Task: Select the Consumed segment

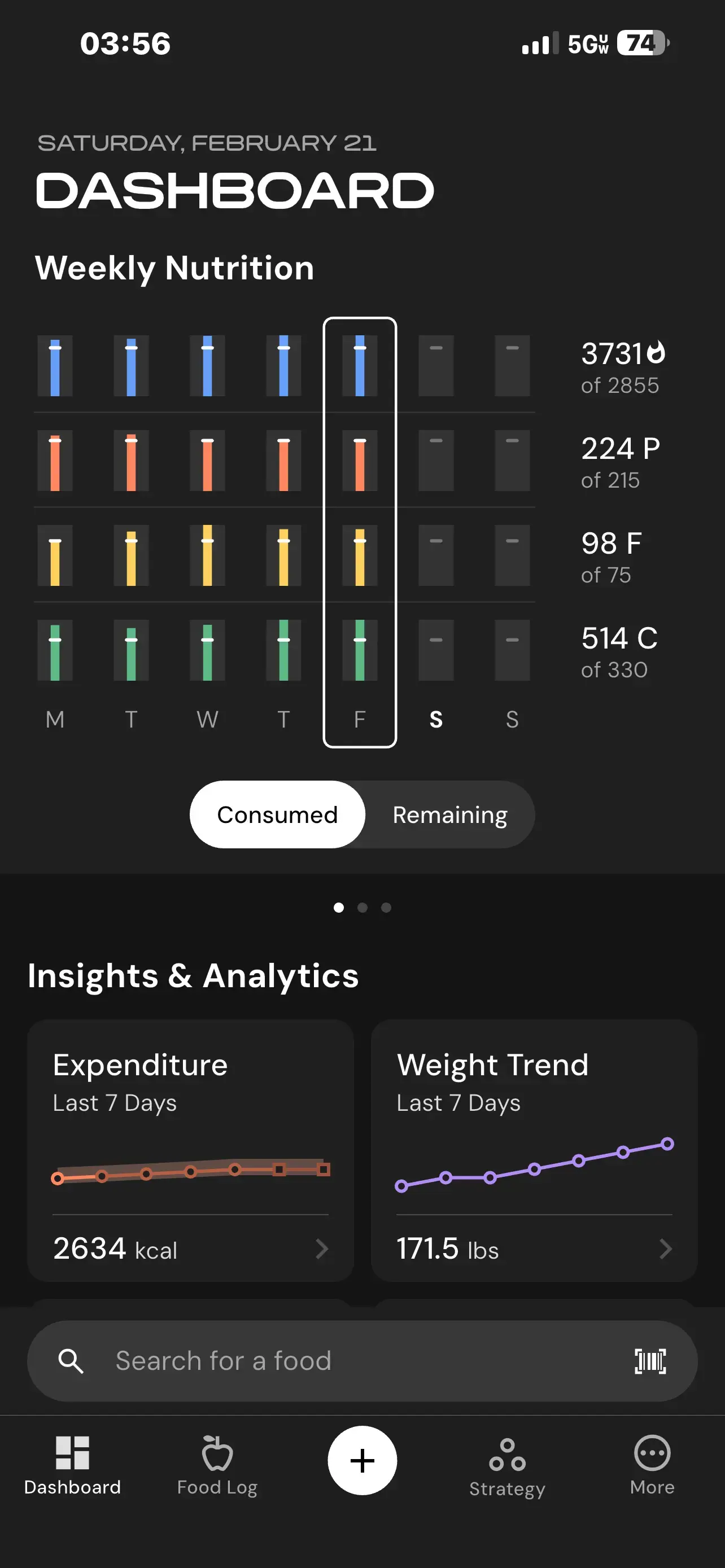Action: pyautogui.click(x=278, y=814)
